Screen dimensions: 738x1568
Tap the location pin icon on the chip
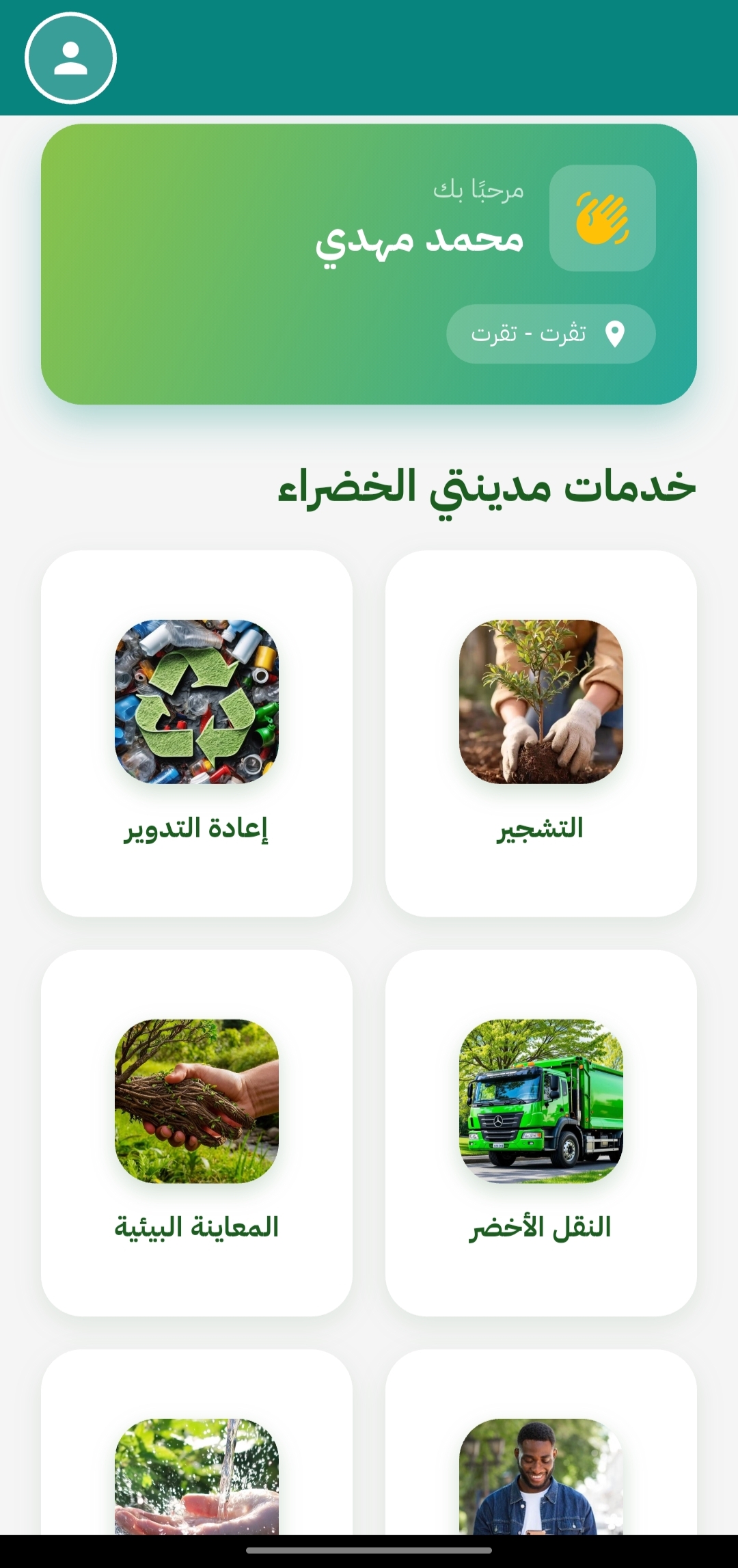pyautogui.click(x=614, y=333)
